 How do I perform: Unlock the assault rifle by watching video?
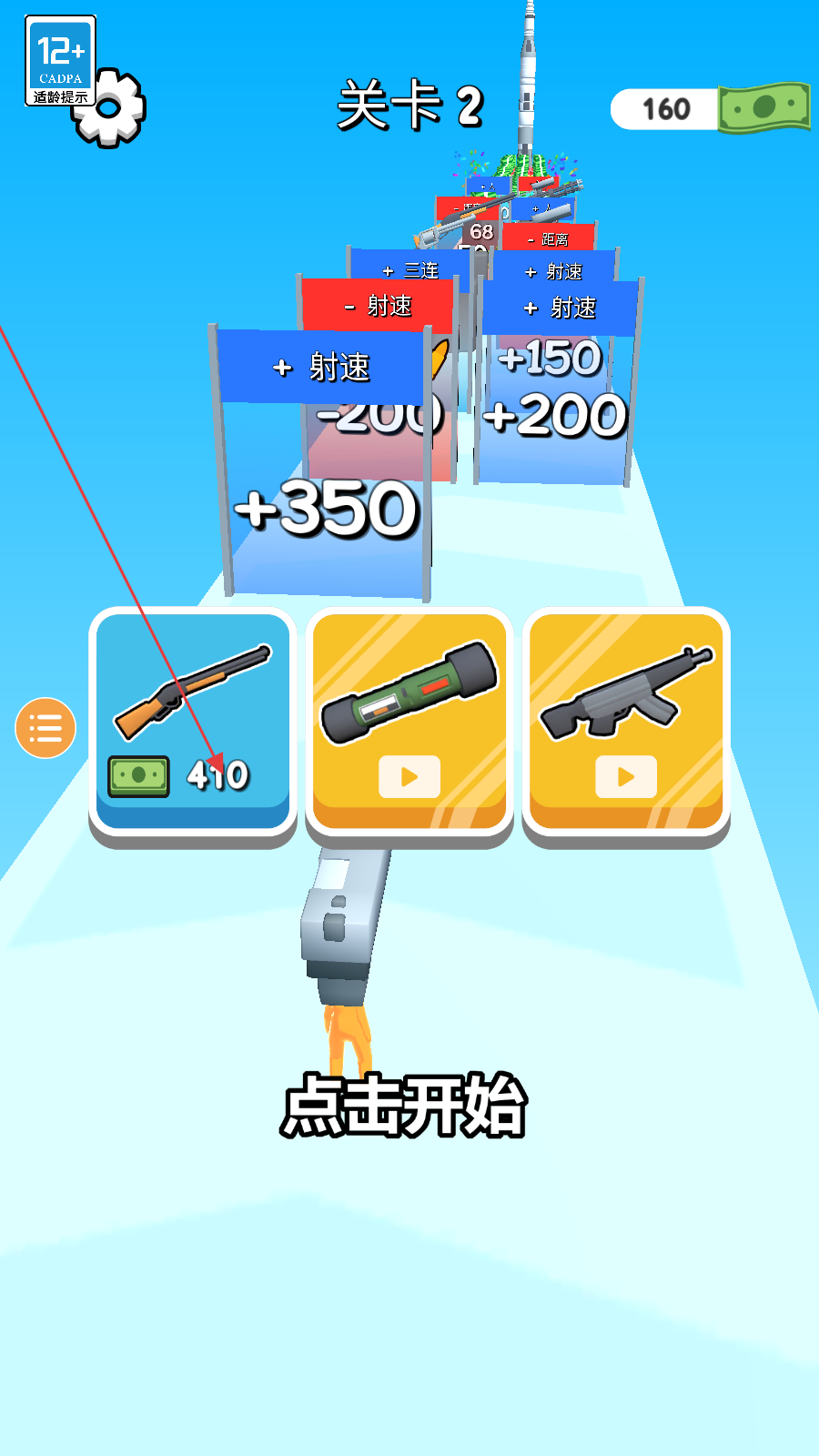click(626, 723)
